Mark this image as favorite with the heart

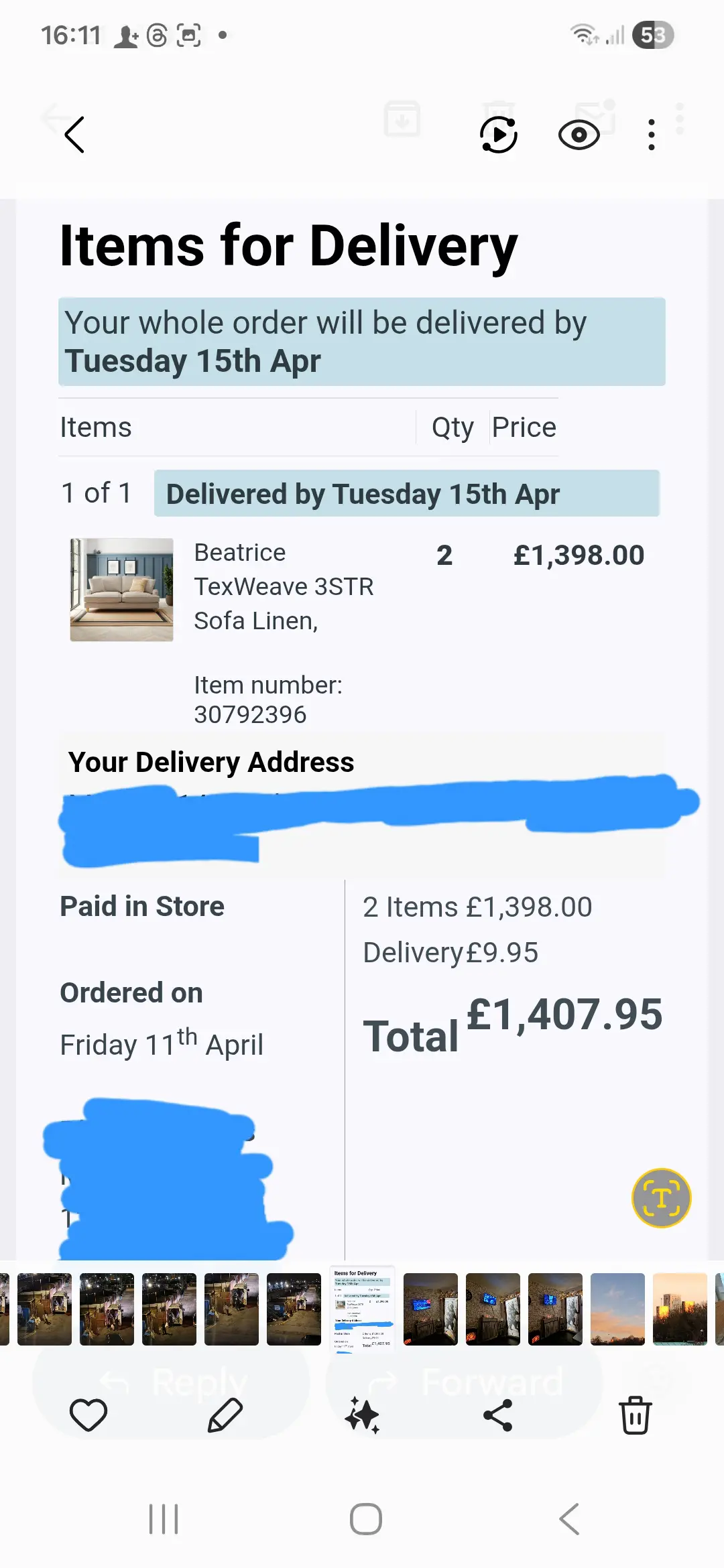tap(88, 1415)
